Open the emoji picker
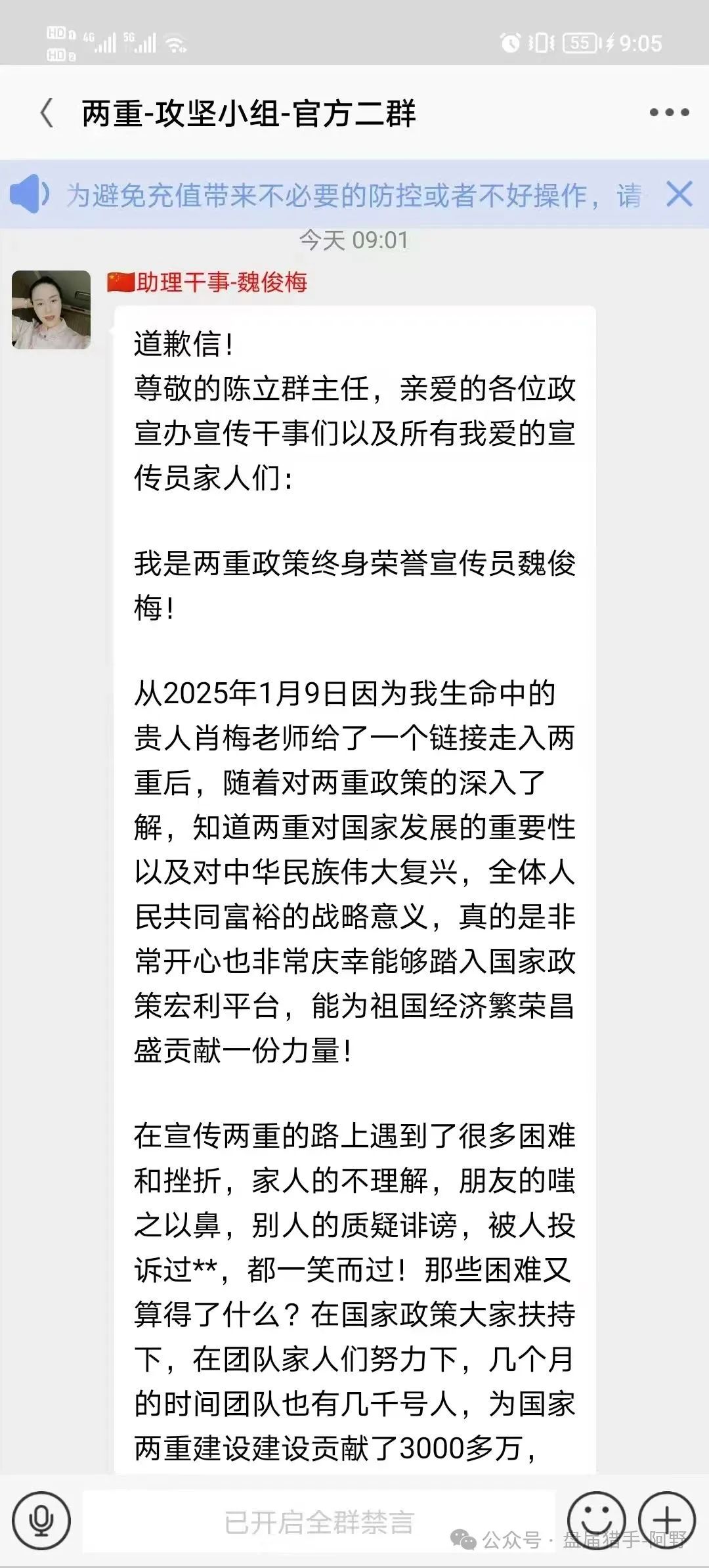 click(596, 1519)
